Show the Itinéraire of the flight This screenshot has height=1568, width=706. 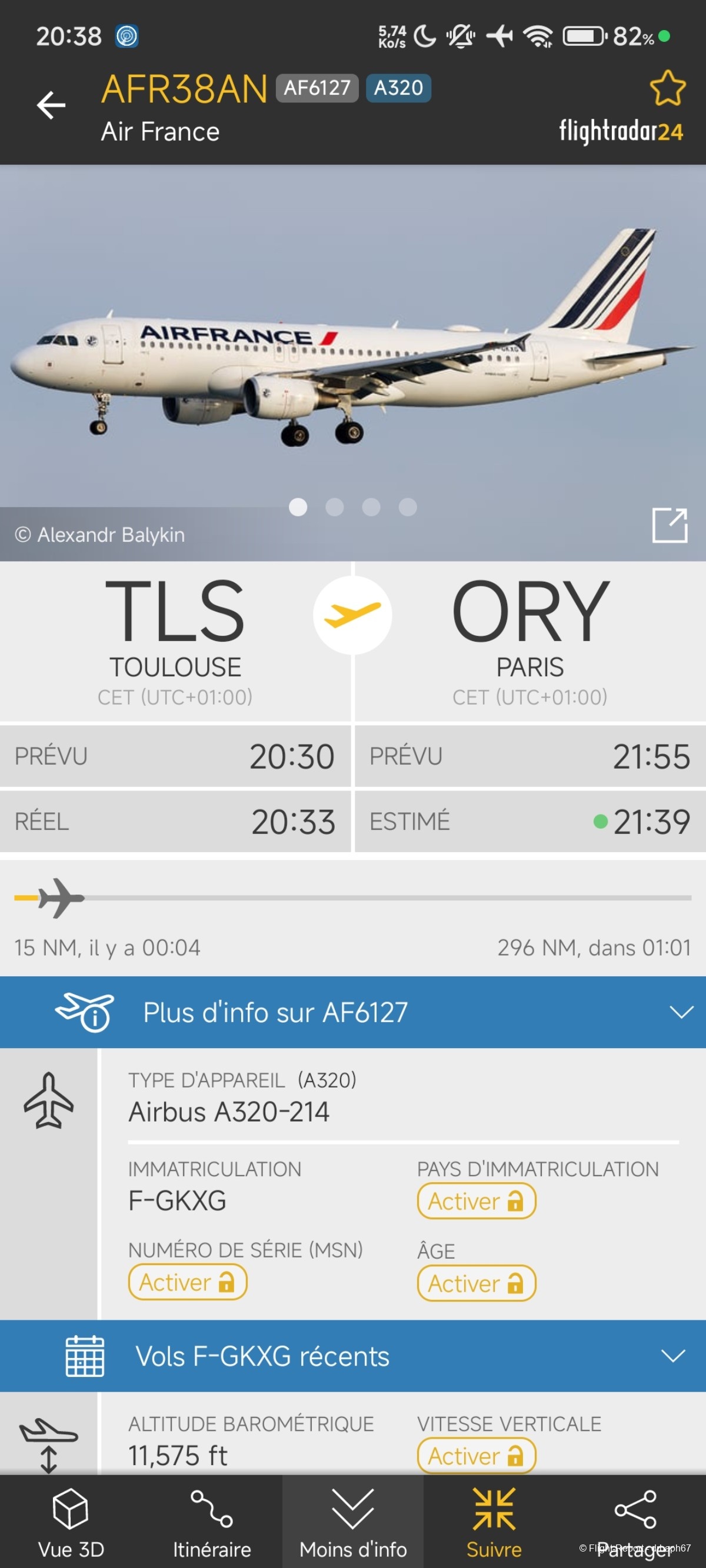click(x=212, y=1523)
